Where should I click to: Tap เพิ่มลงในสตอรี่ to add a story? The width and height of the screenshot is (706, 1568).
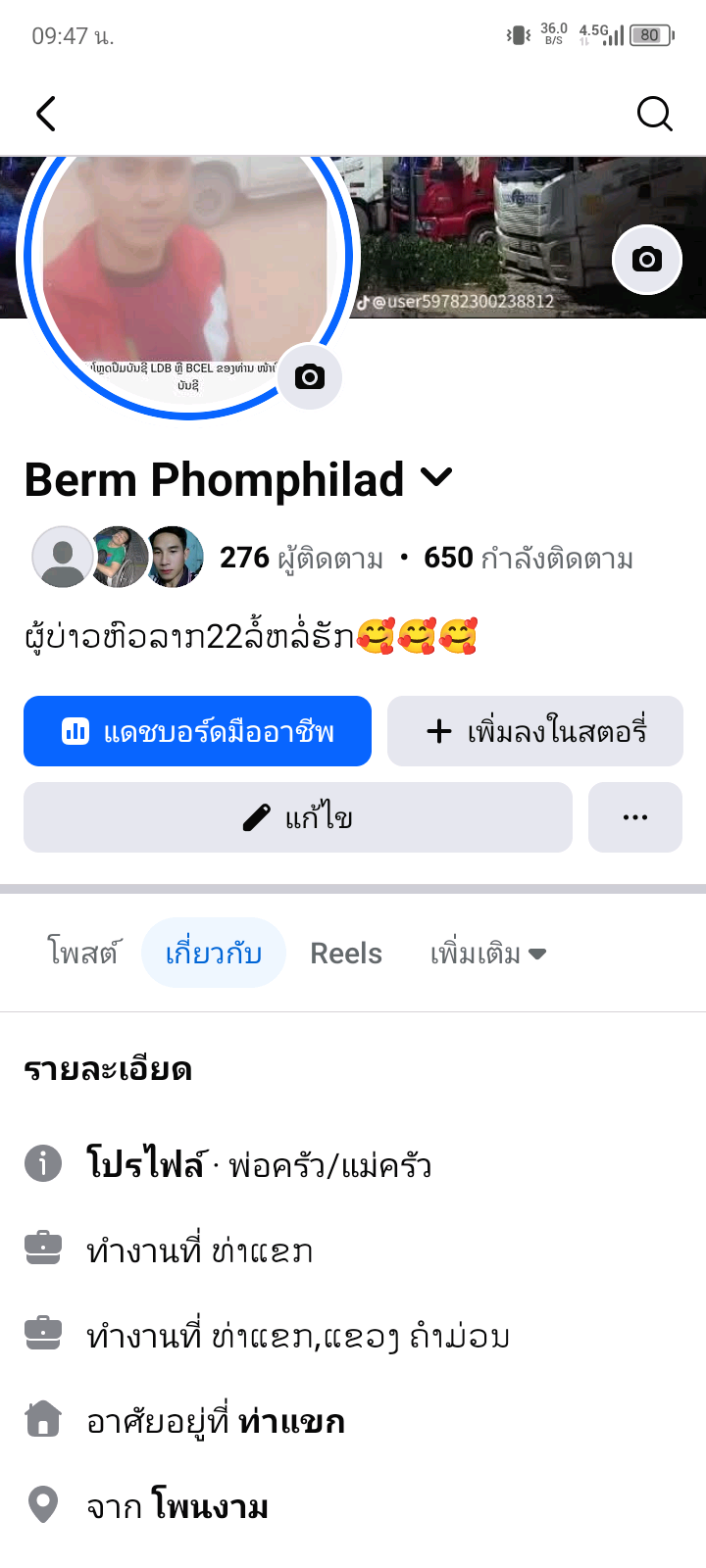click(535, 731)
